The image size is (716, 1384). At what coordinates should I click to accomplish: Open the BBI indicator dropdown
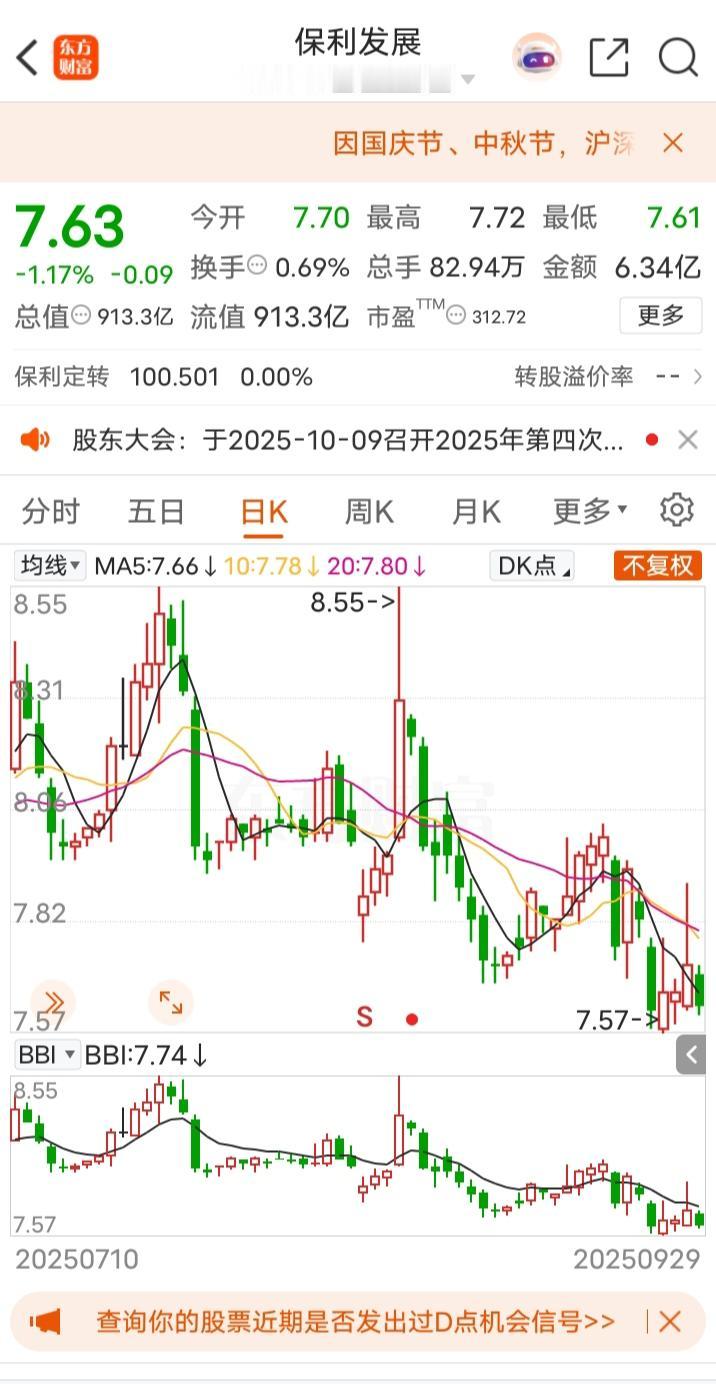(46, 1054)
